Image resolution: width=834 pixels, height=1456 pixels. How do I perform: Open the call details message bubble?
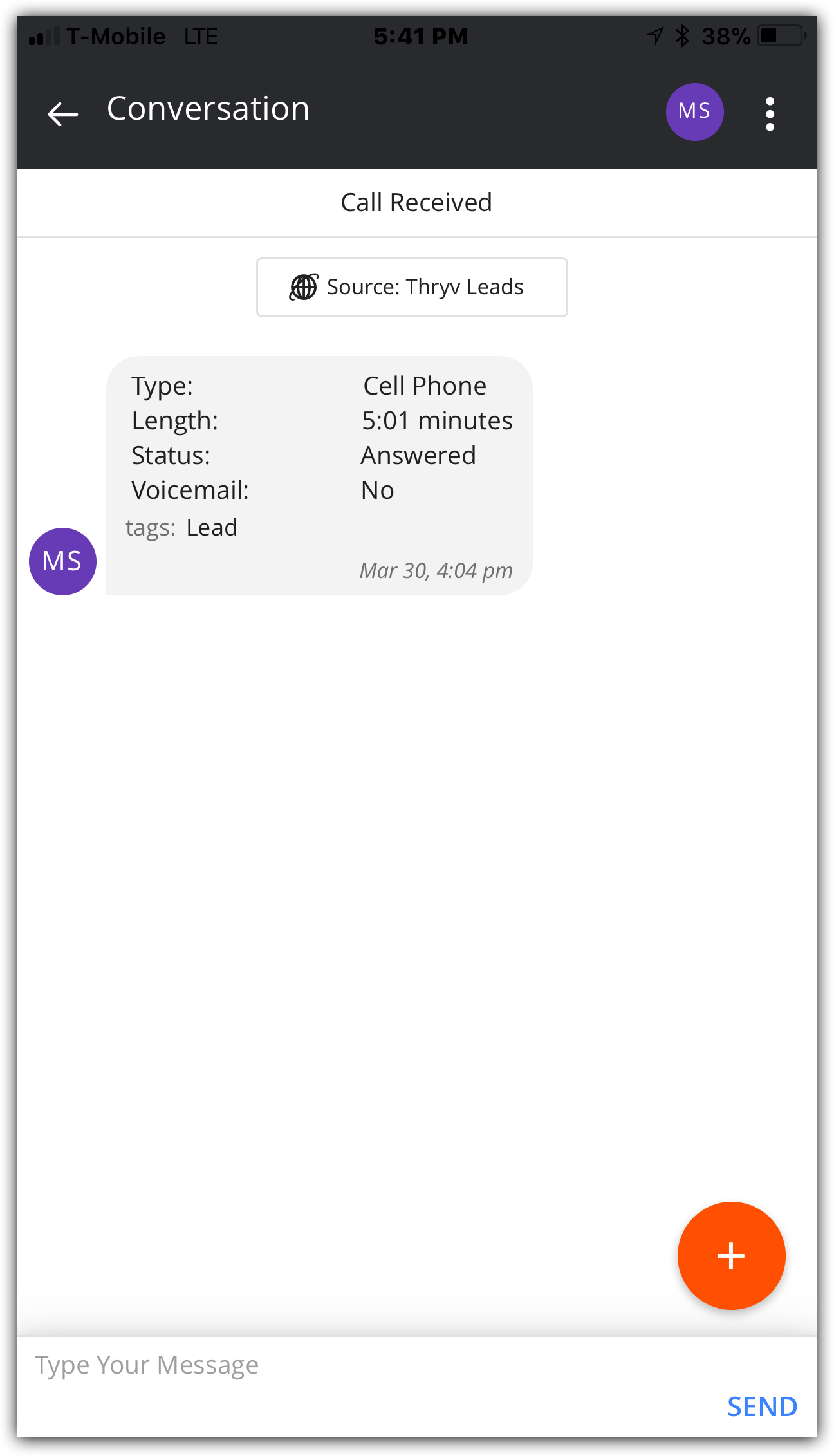319,476
